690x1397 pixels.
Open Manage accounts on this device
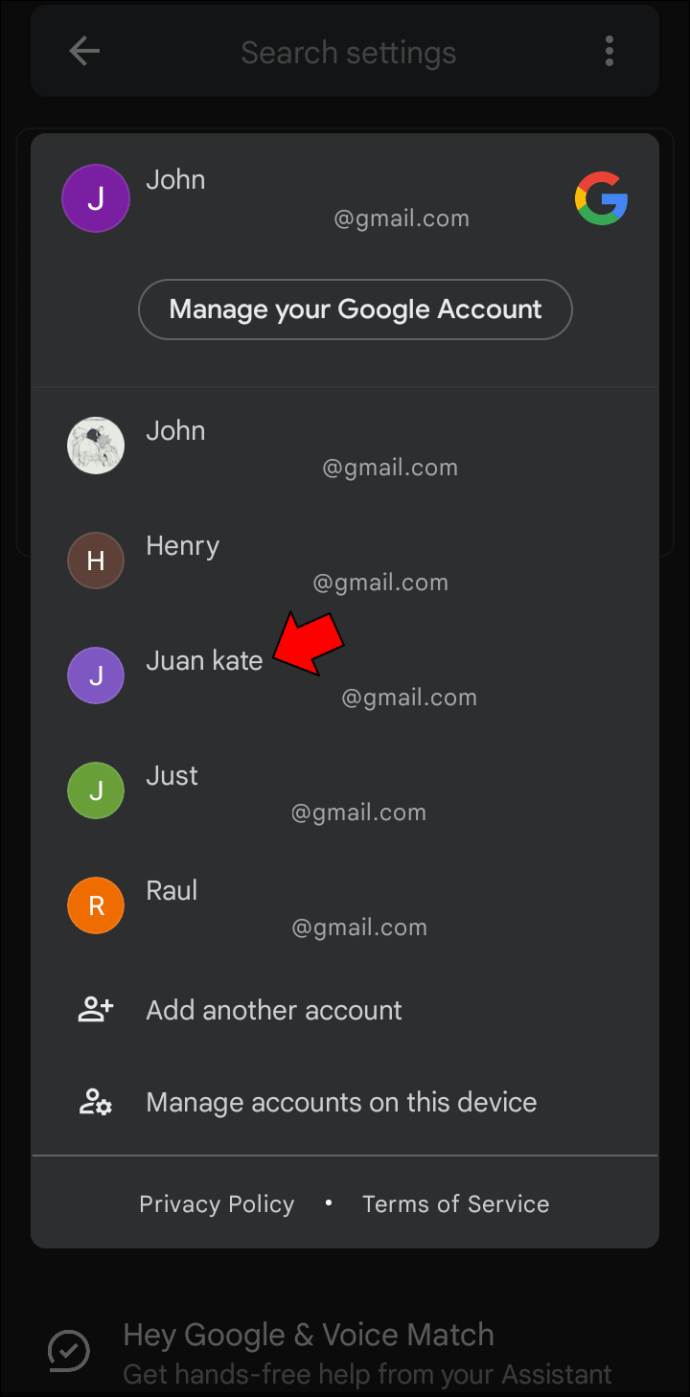(341, 1102)
